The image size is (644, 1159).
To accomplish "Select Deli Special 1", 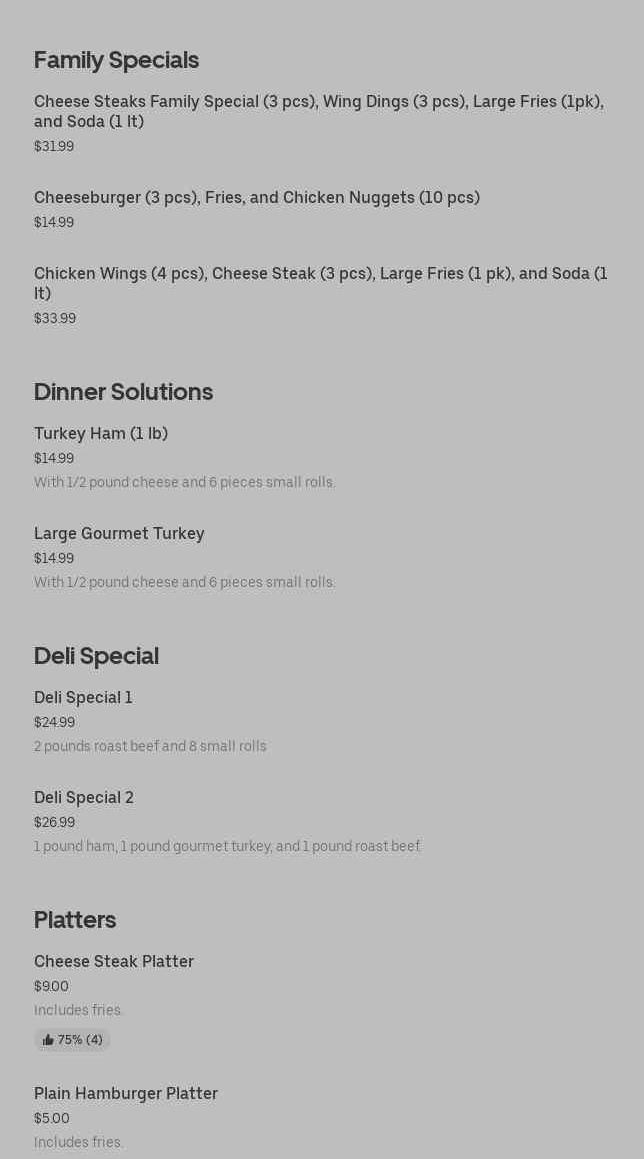I will click(83, 698).
